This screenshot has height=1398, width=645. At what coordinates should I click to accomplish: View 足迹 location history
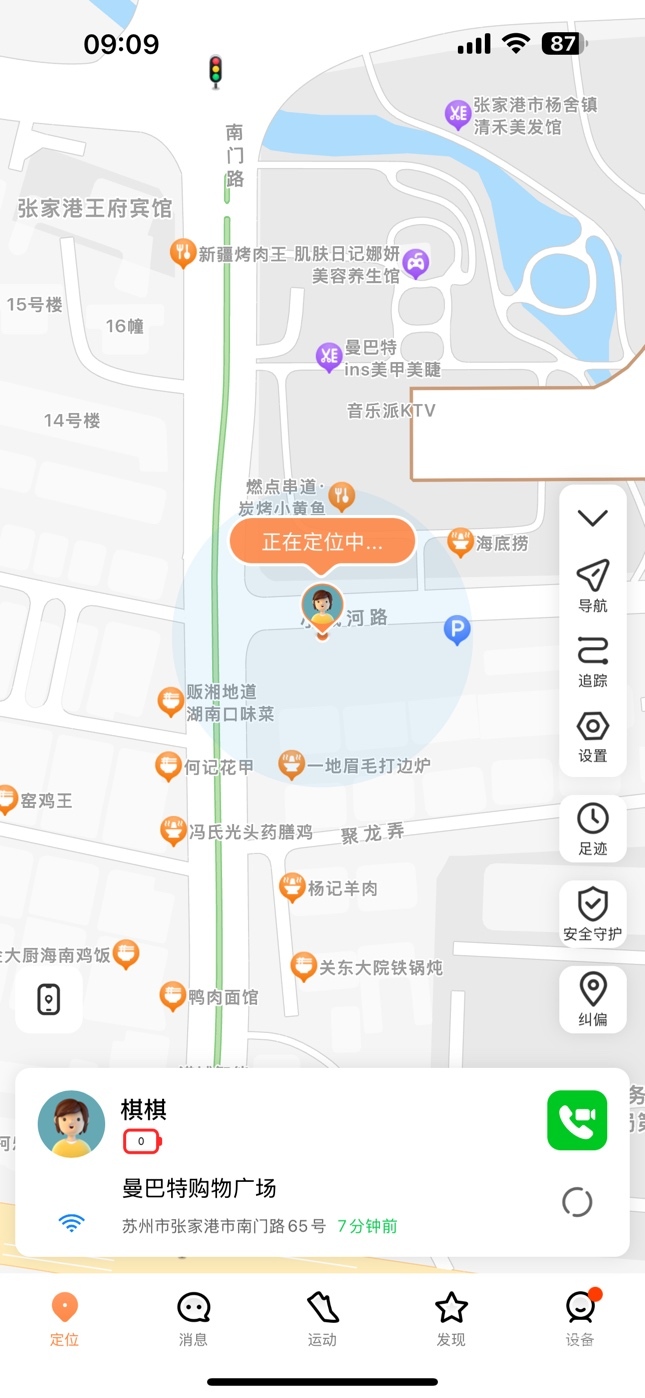click(x=593, y=829)
